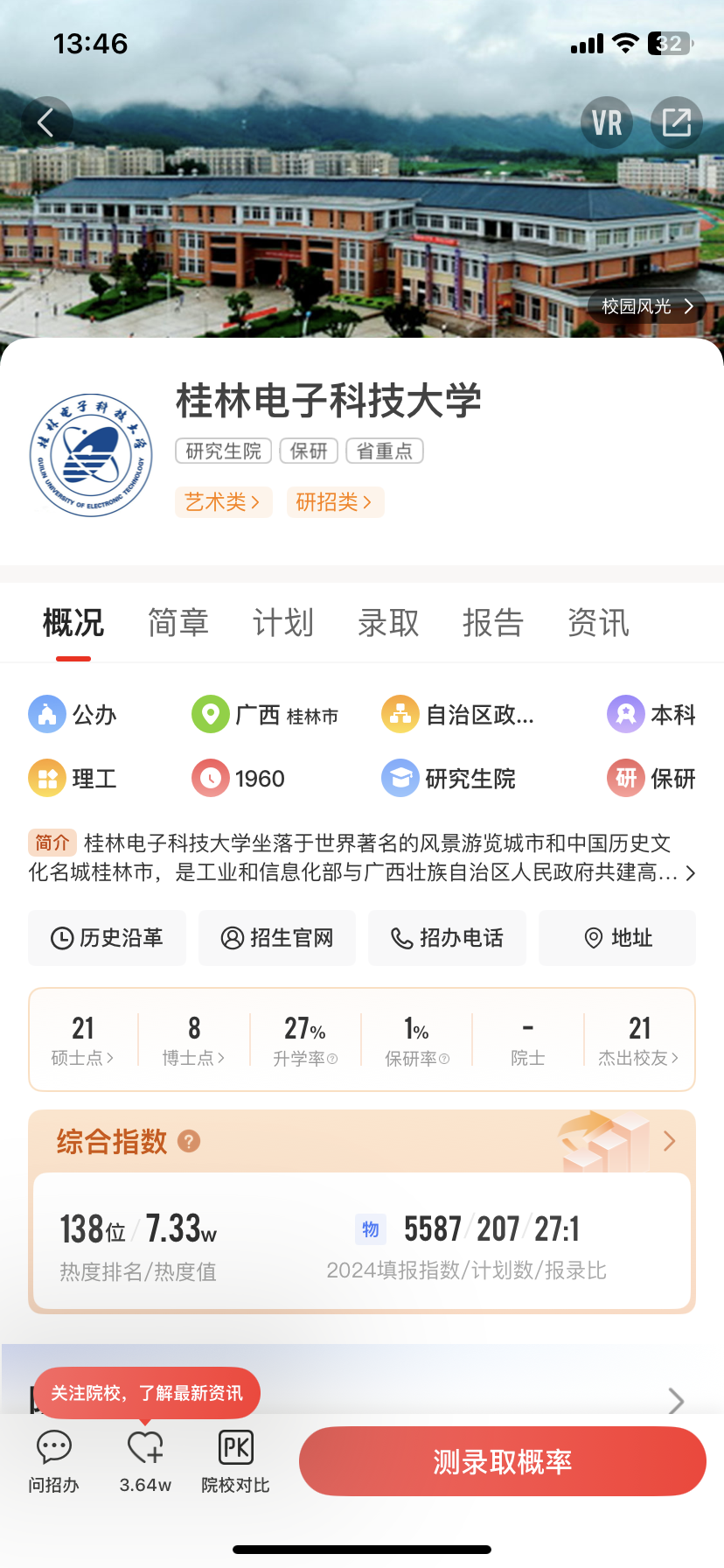Open the 硕士点 master's programs list
724x1568 pixels.
(x=83, y=1040)
